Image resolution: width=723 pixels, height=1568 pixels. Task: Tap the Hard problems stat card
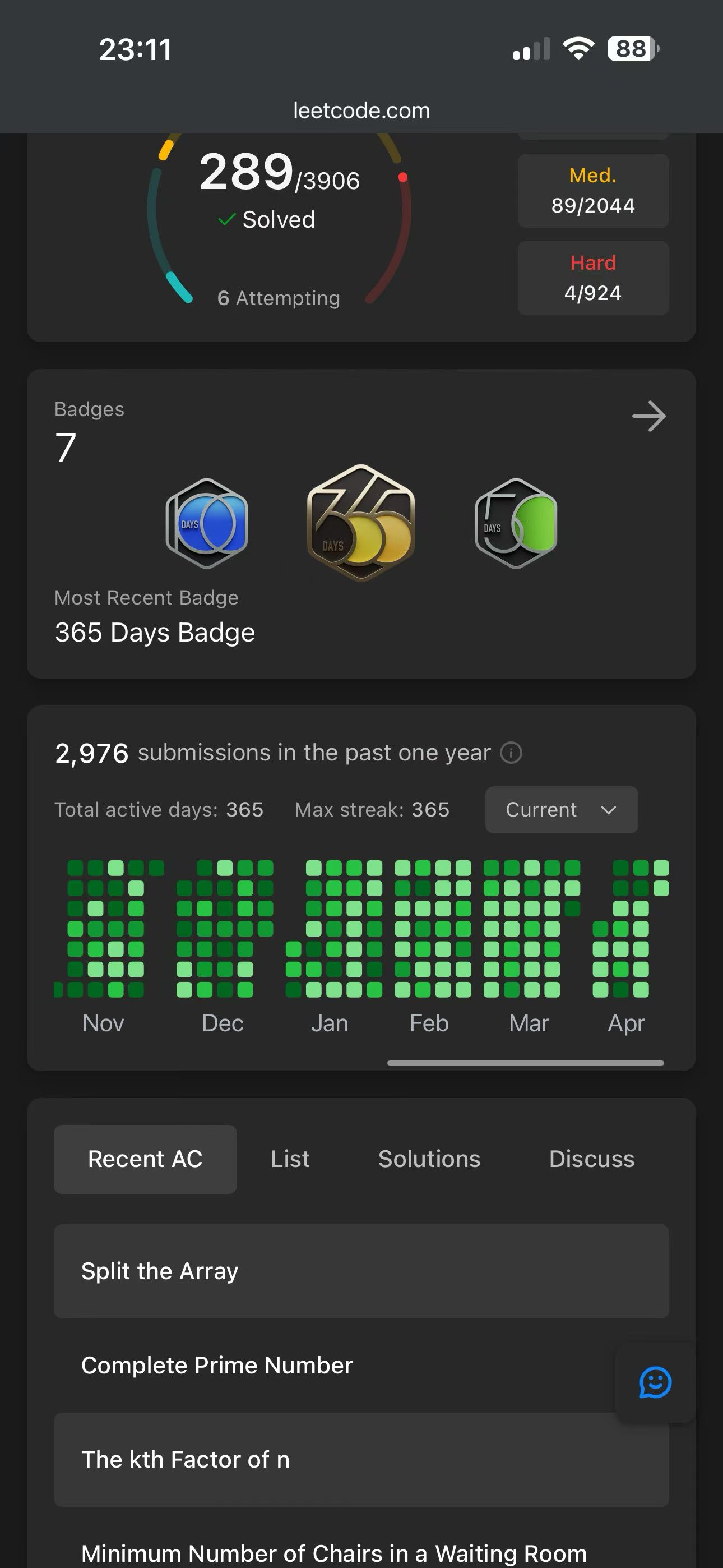tap(593, 278)
